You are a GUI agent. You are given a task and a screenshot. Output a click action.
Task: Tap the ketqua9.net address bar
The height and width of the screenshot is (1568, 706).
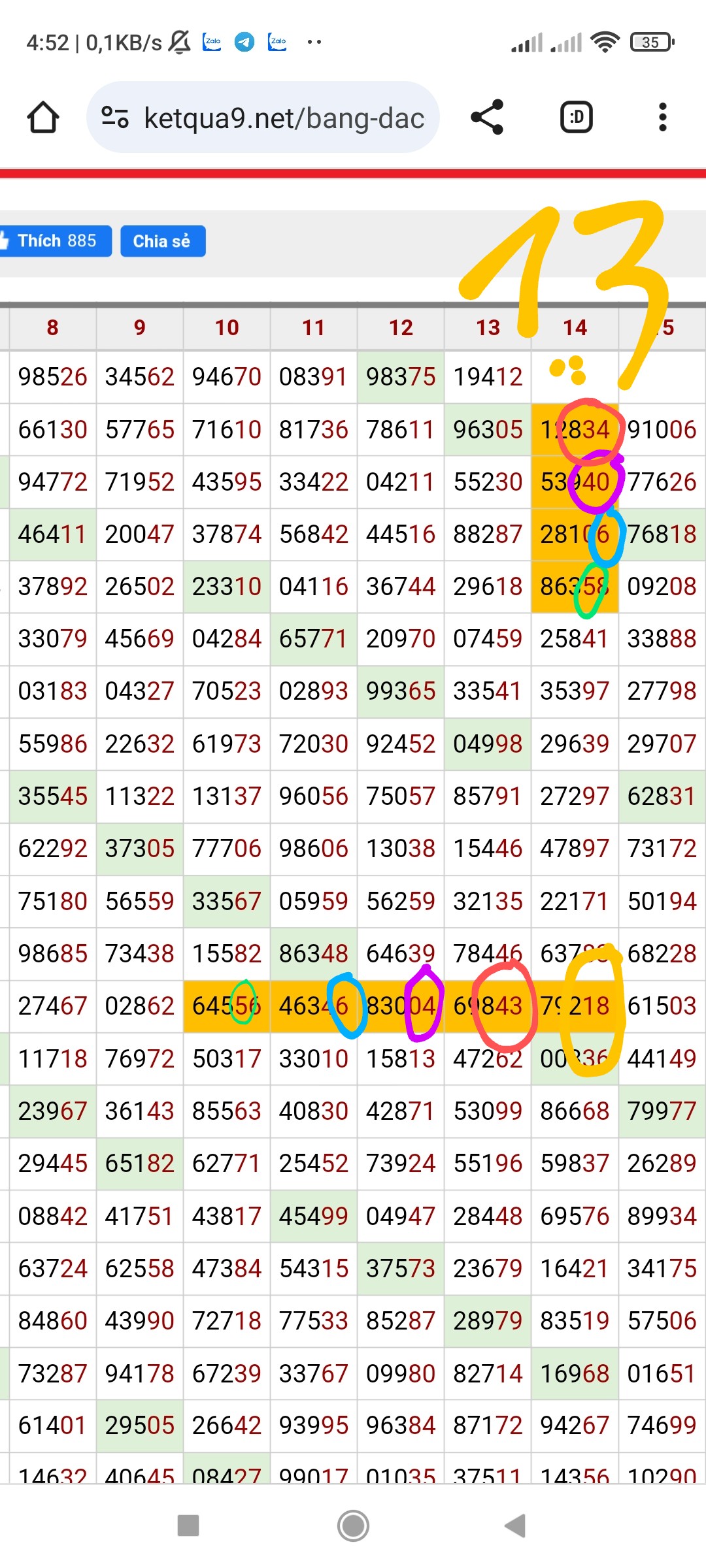pos(263,118)
